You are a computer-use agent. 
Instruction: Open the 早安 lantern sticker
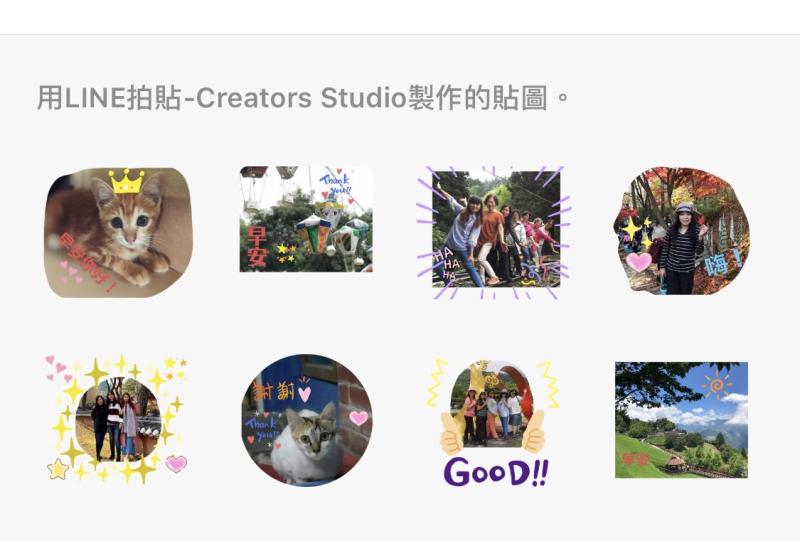point(306,219)
